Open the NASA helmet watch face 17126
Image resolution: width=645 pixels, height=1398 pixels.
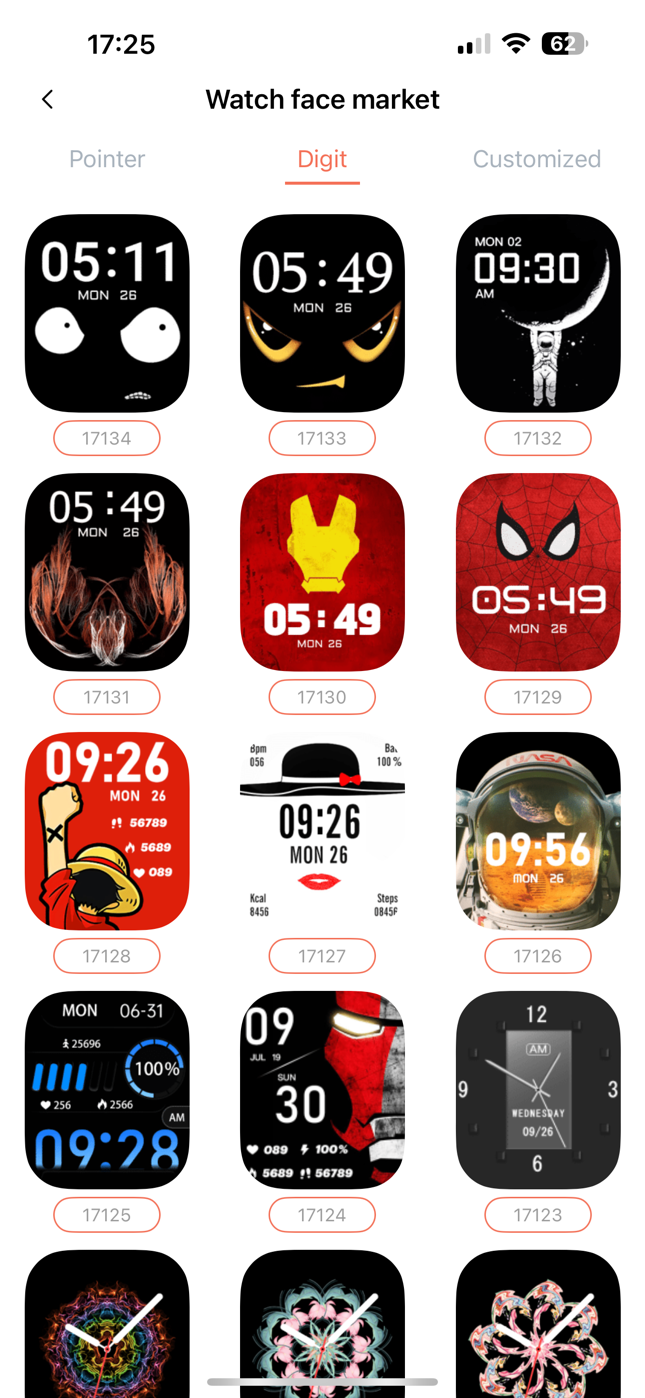[538, 831]
